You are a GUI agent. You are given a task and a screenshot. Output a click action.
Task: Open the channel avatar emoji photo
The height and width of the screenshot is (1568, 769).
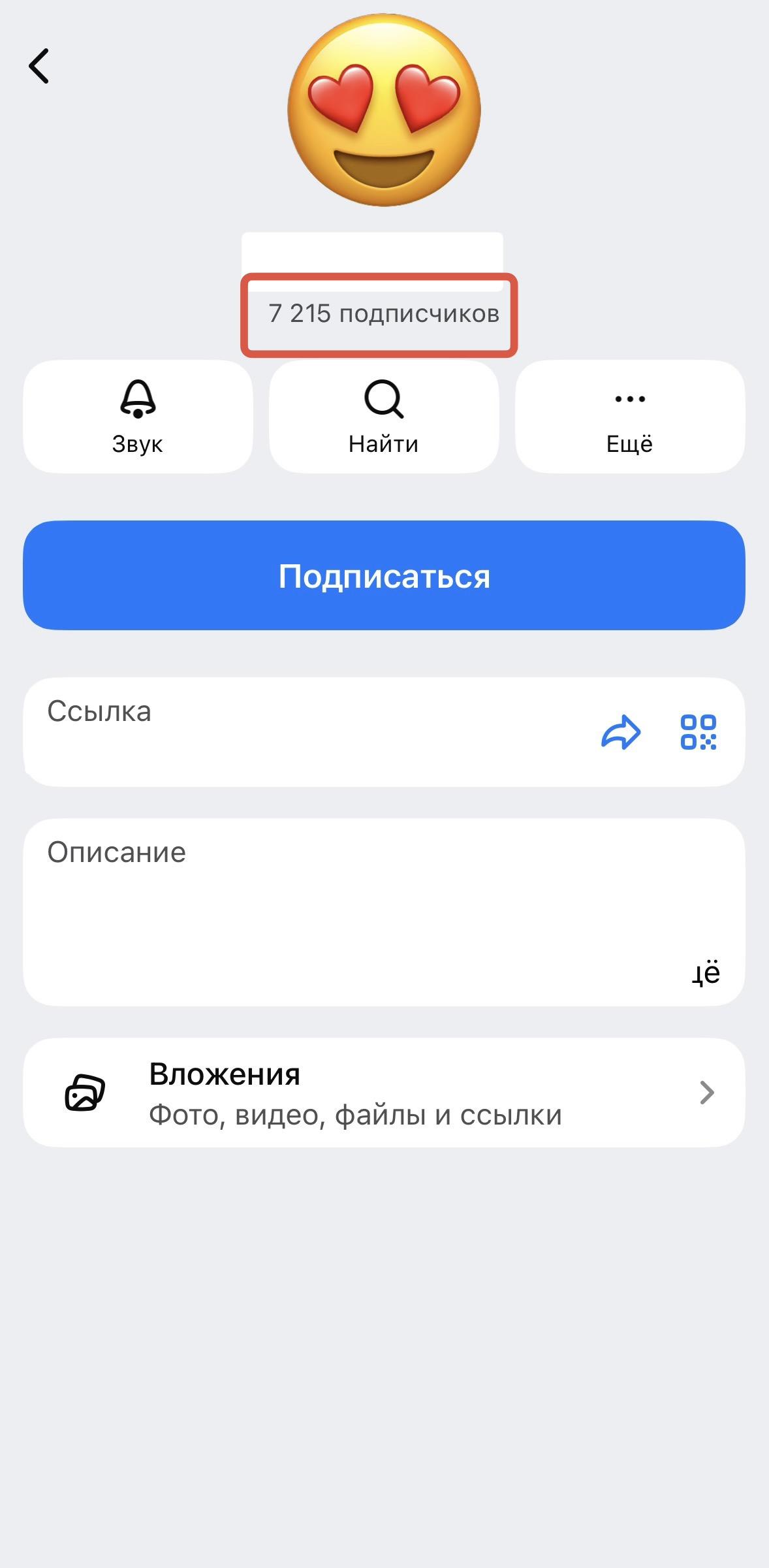[x=384, y=111]
